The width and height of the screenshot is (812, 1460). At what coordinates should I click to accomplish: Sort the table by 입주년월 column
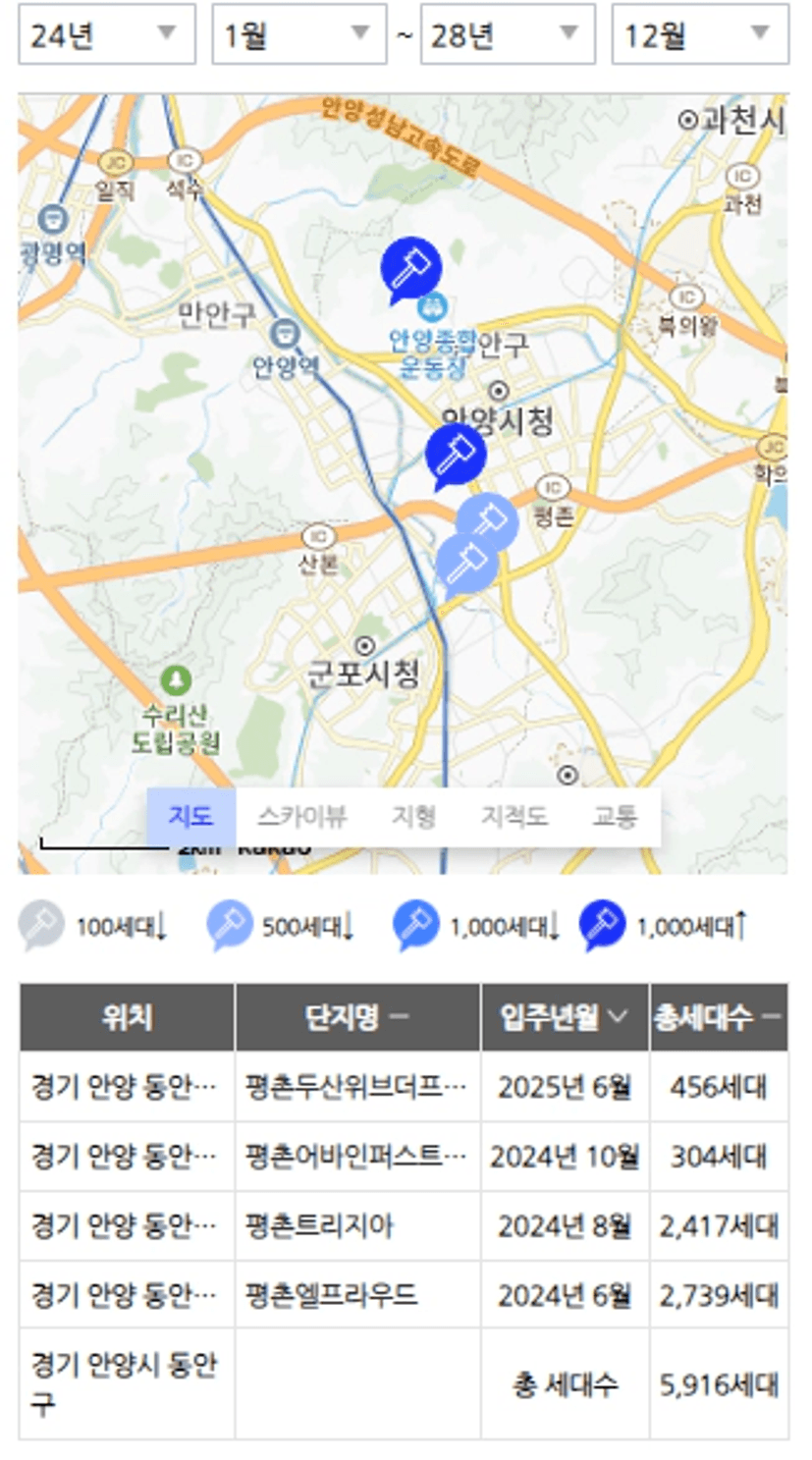click(x=565, y=1017)
